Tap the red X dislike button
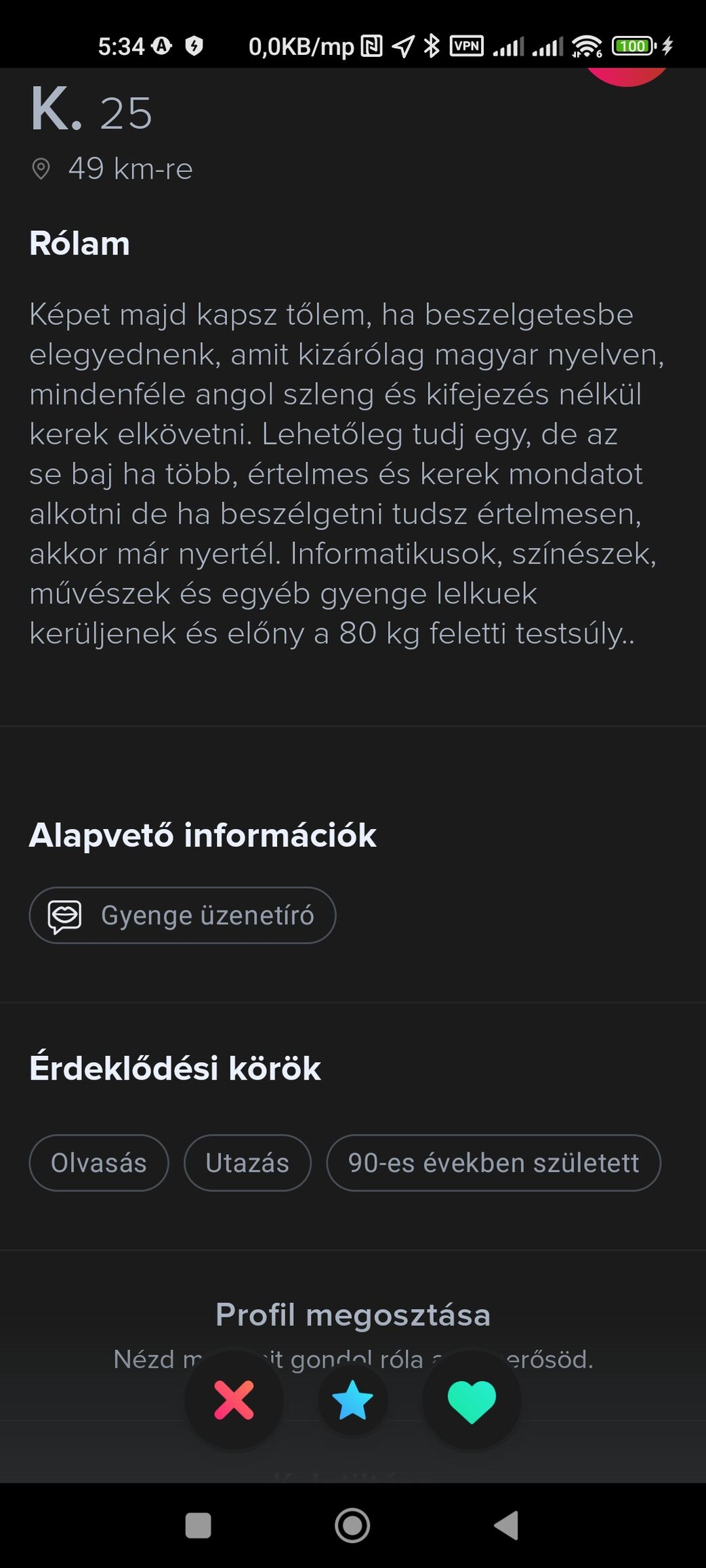 click(x=234, y=1400)
